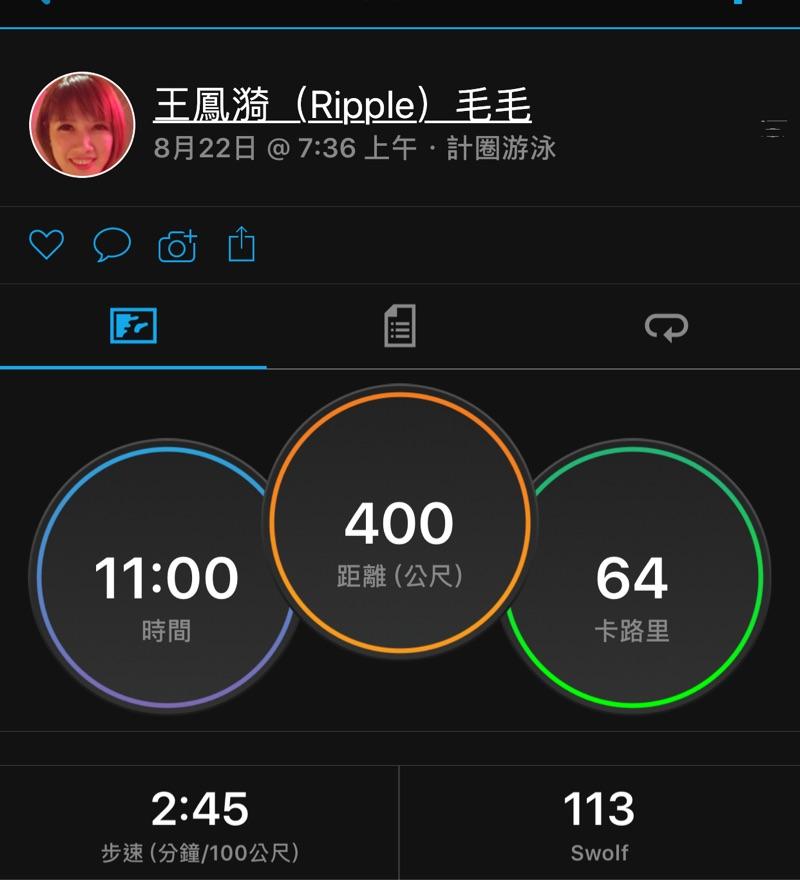Share this swimming activity
This screenshot has width=800, height=880.
pyautogui.click(x=242, y=245)
